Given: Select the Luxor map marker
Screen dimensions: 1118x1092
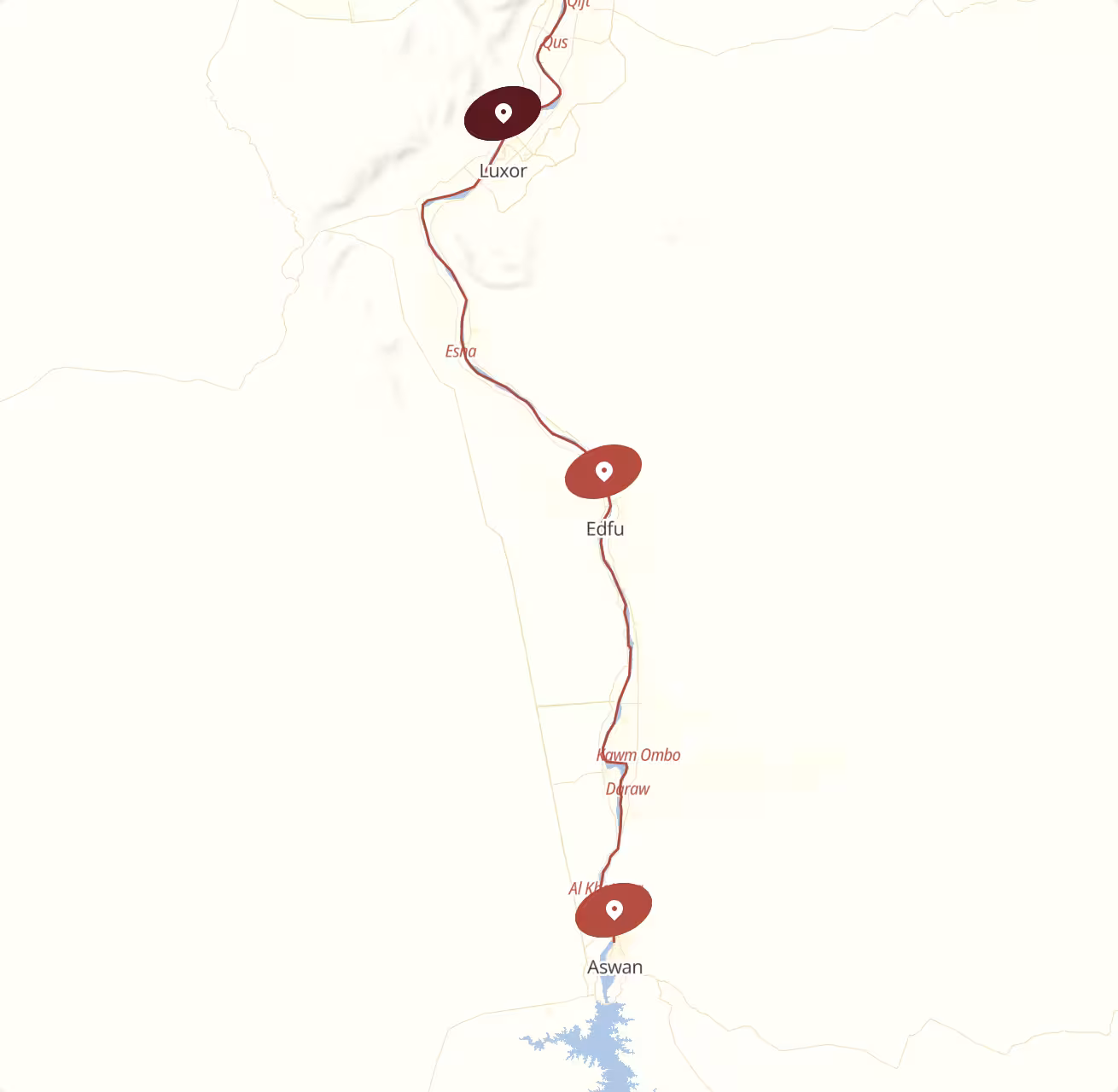Looking at the screenshot, I should pos(503,113).
